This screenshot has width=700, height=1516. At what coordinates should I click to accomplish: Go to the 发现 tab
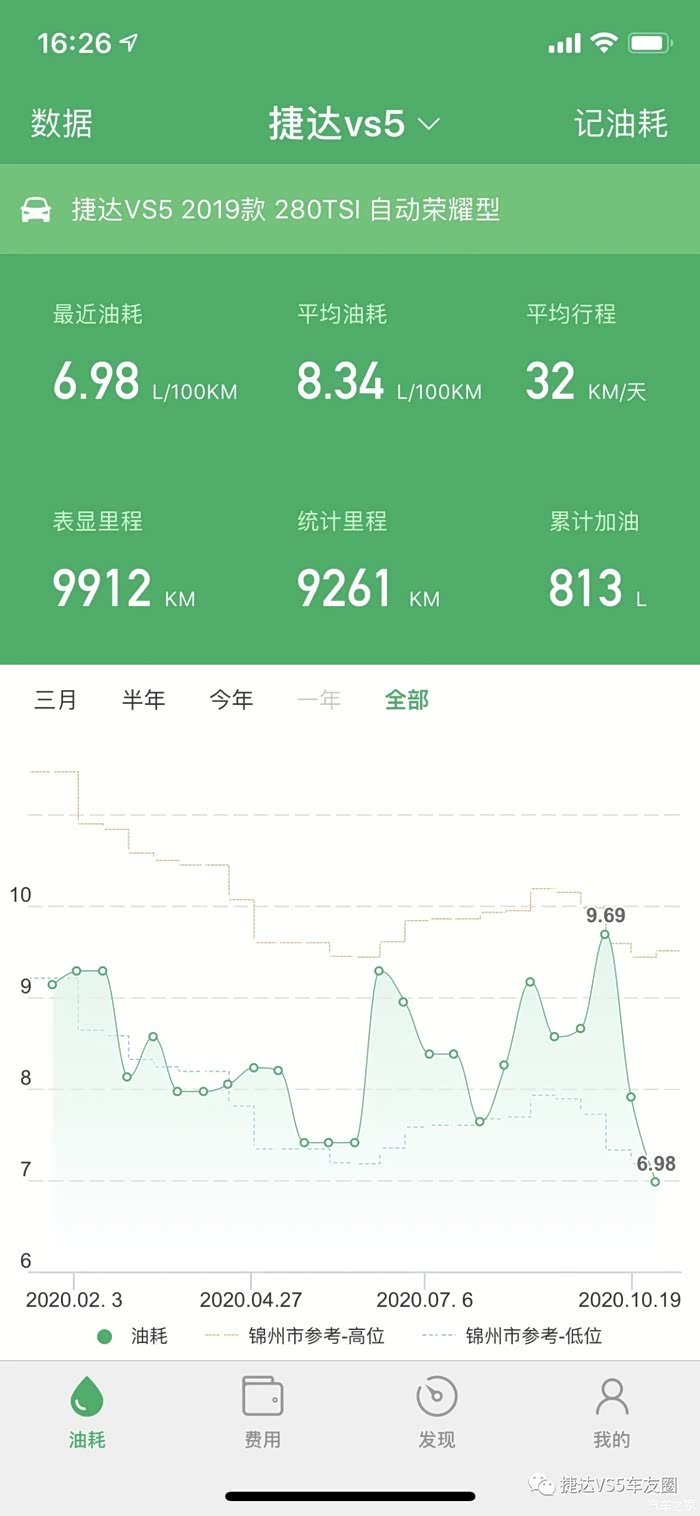pos(437,1411)
